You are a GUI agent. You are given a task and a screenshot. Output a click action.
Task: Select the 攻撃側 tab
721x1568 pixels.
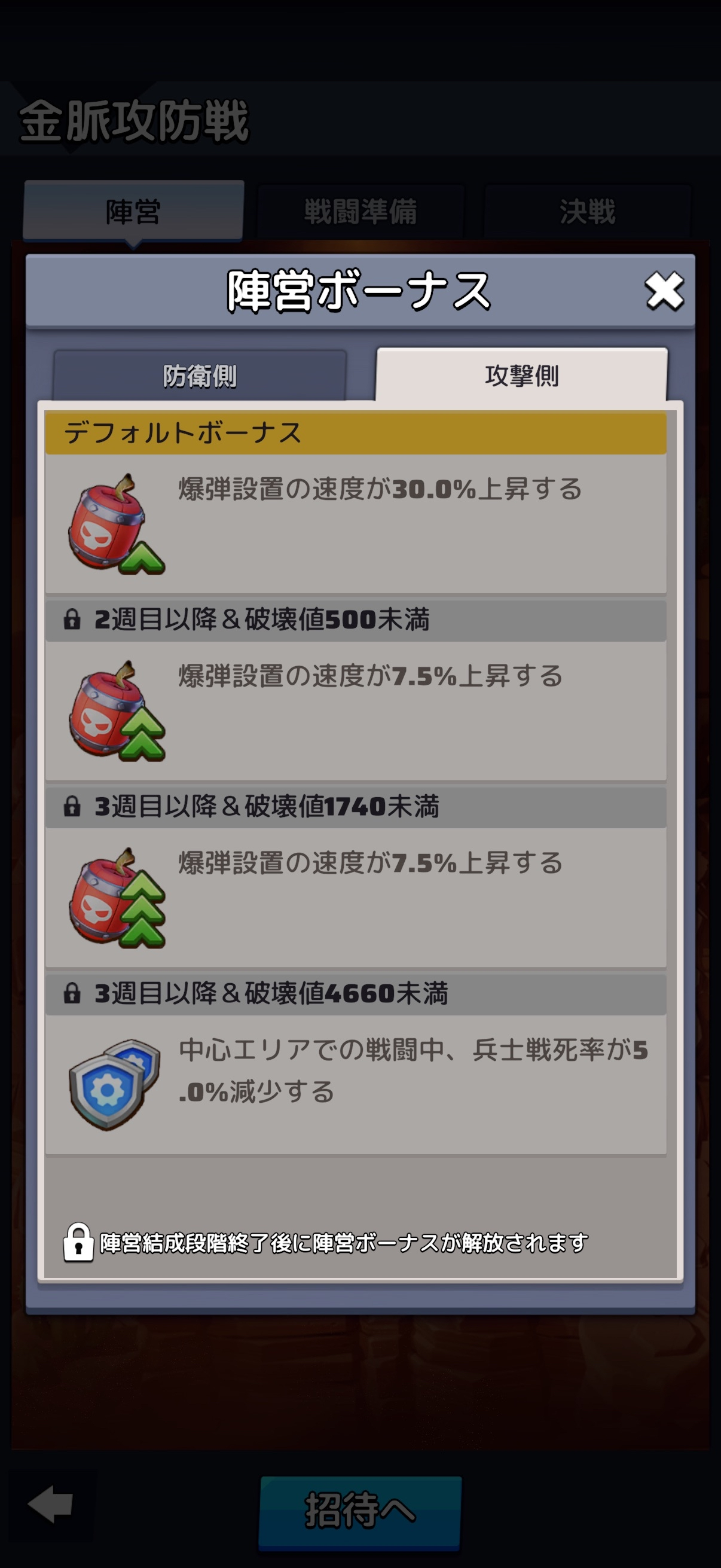click(521, 376)
